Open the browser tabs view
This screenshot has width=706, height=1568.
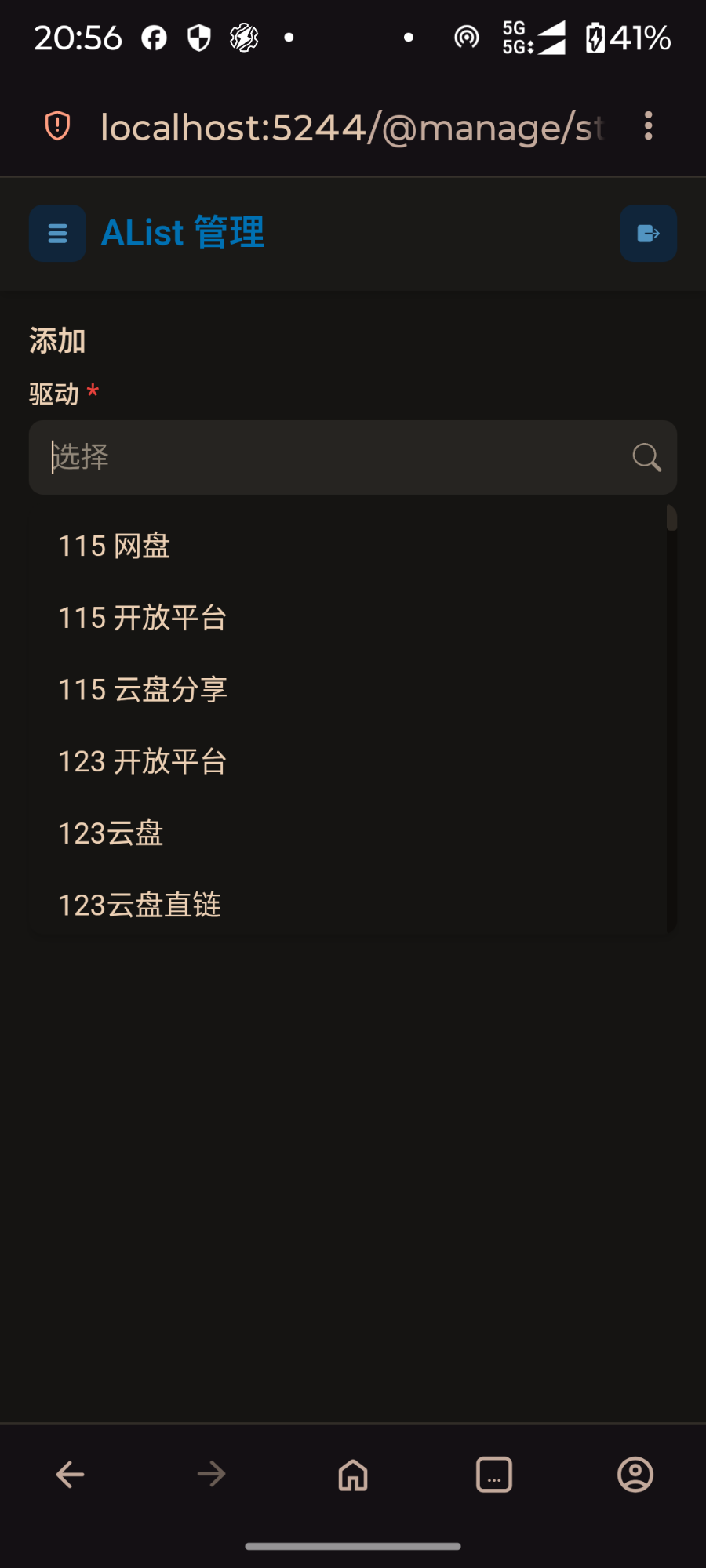click(x=494, y=1475)
